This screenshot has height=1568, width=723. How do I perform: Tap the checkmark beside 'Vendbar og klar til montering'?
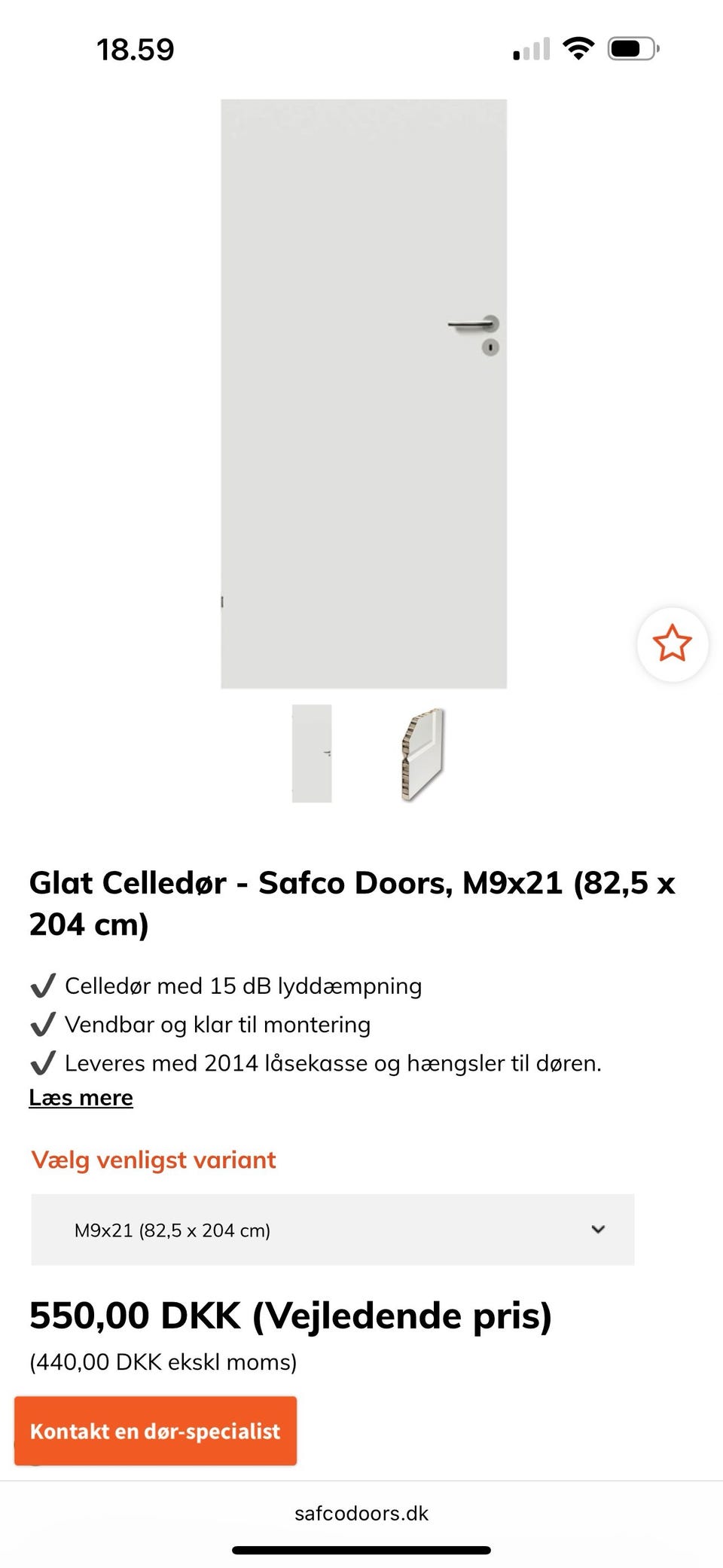44,1024
